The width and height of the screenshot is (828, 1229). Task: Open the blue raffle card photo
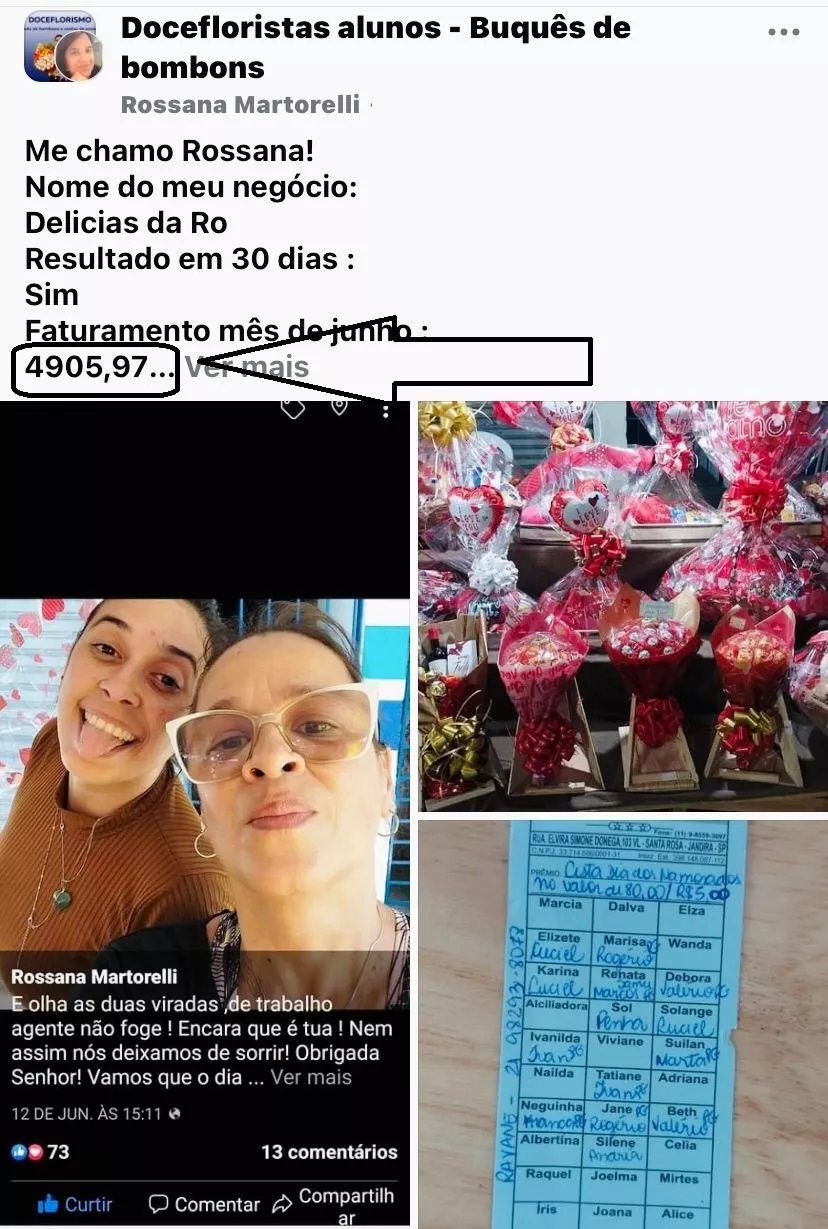(622, 1022)
